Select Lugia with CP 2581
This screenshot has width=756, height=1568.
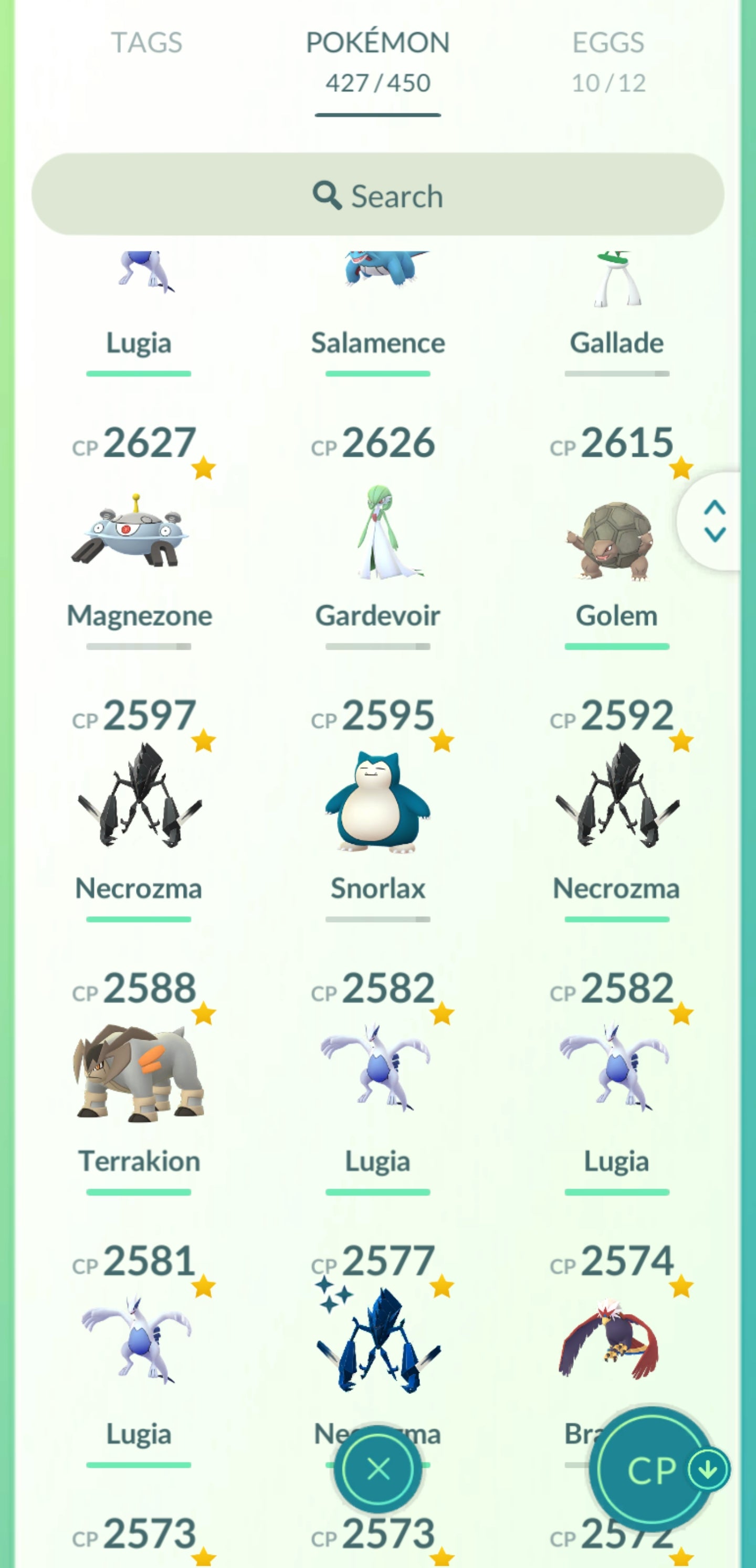pos(139,1345)
